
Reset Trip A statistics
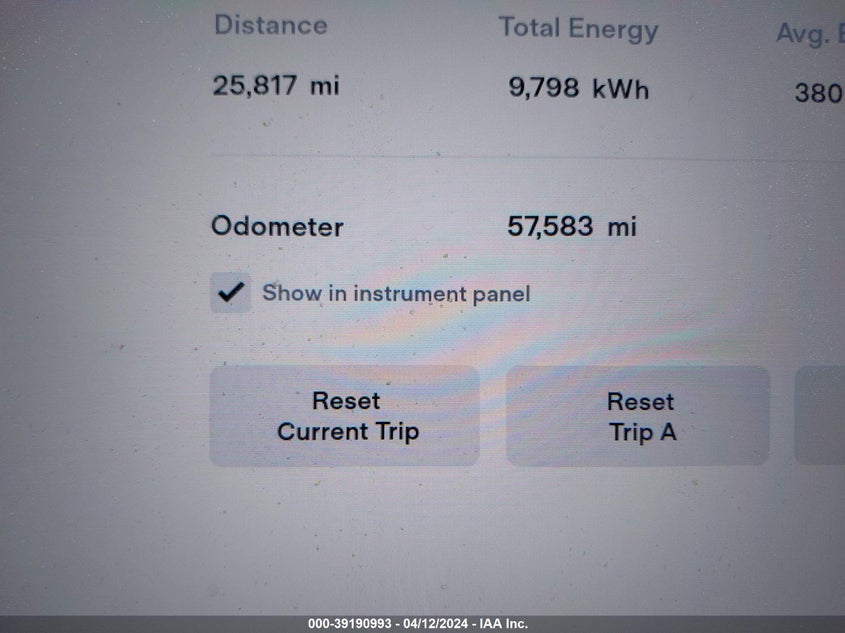tap(639, 416)
